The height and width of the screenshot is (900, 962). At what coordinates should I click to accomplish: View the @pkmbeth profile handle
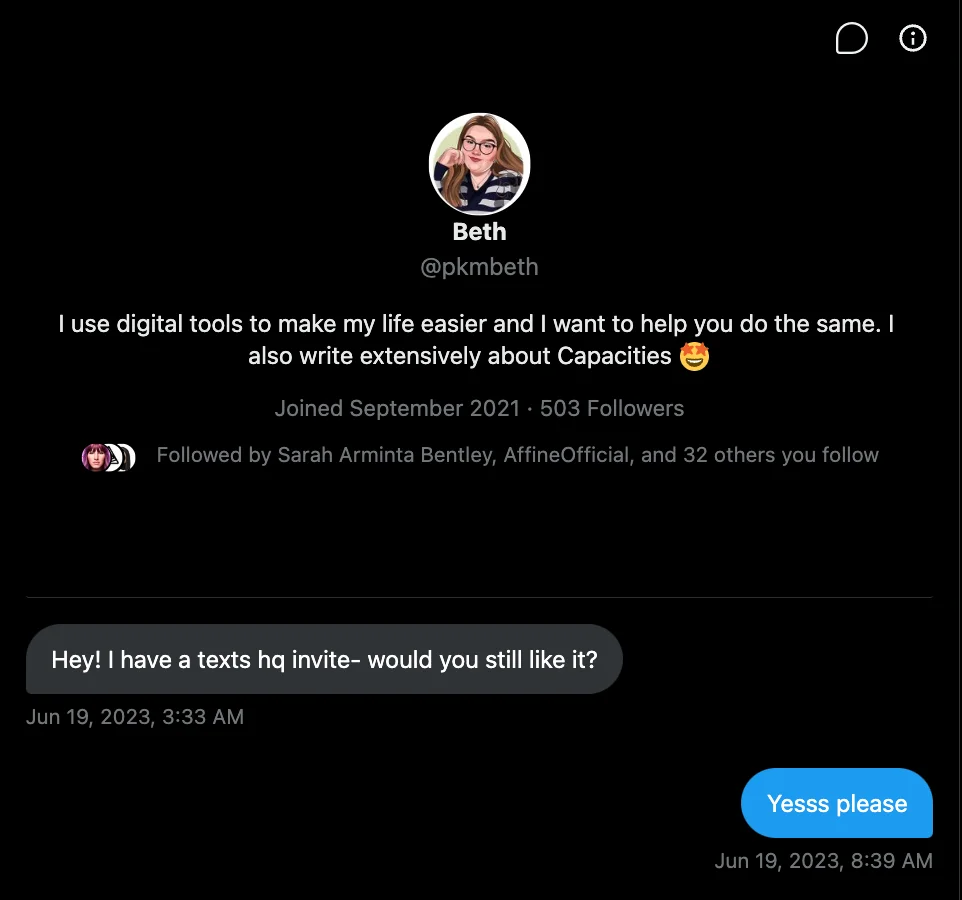479,267
